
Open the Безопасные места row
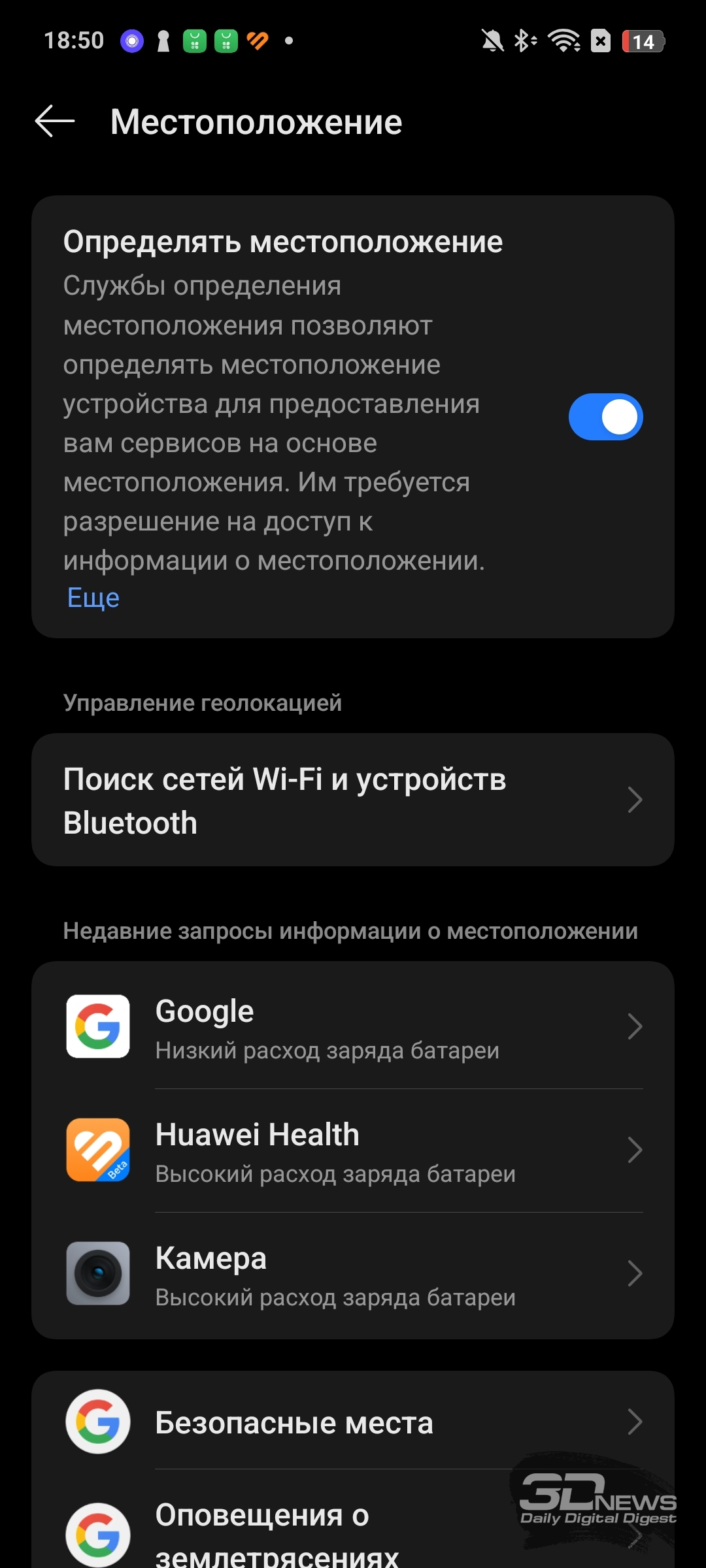353,1422
